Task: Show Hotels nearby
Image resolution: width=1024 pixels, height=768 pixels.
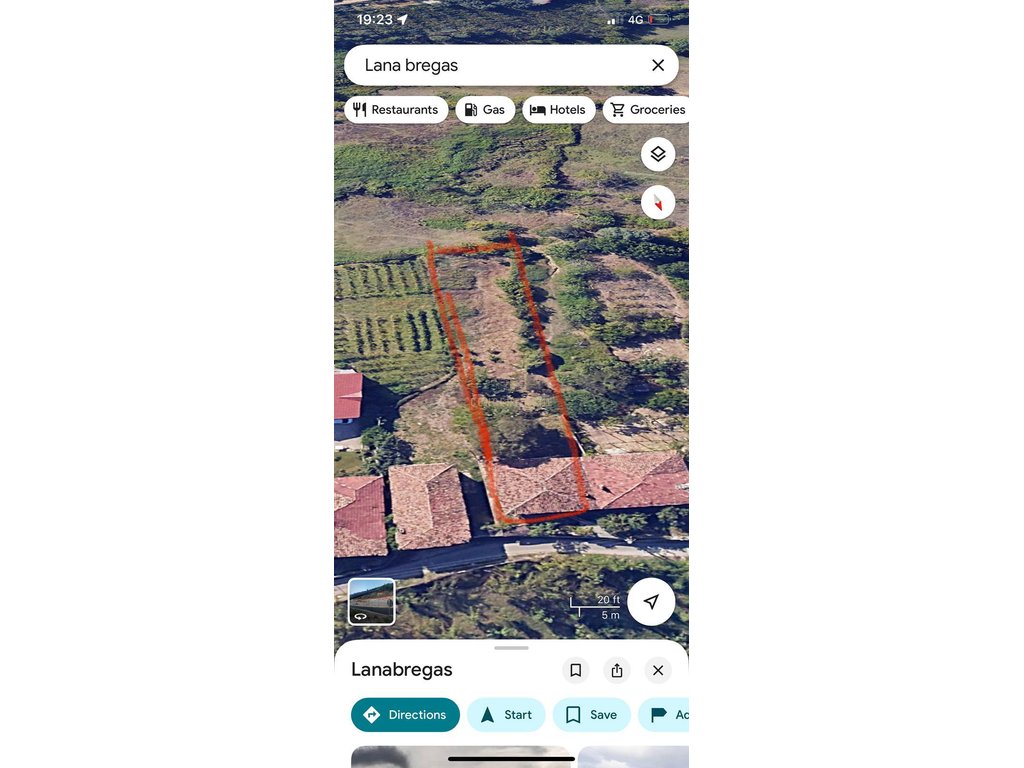Action: [x=558, y=109]
